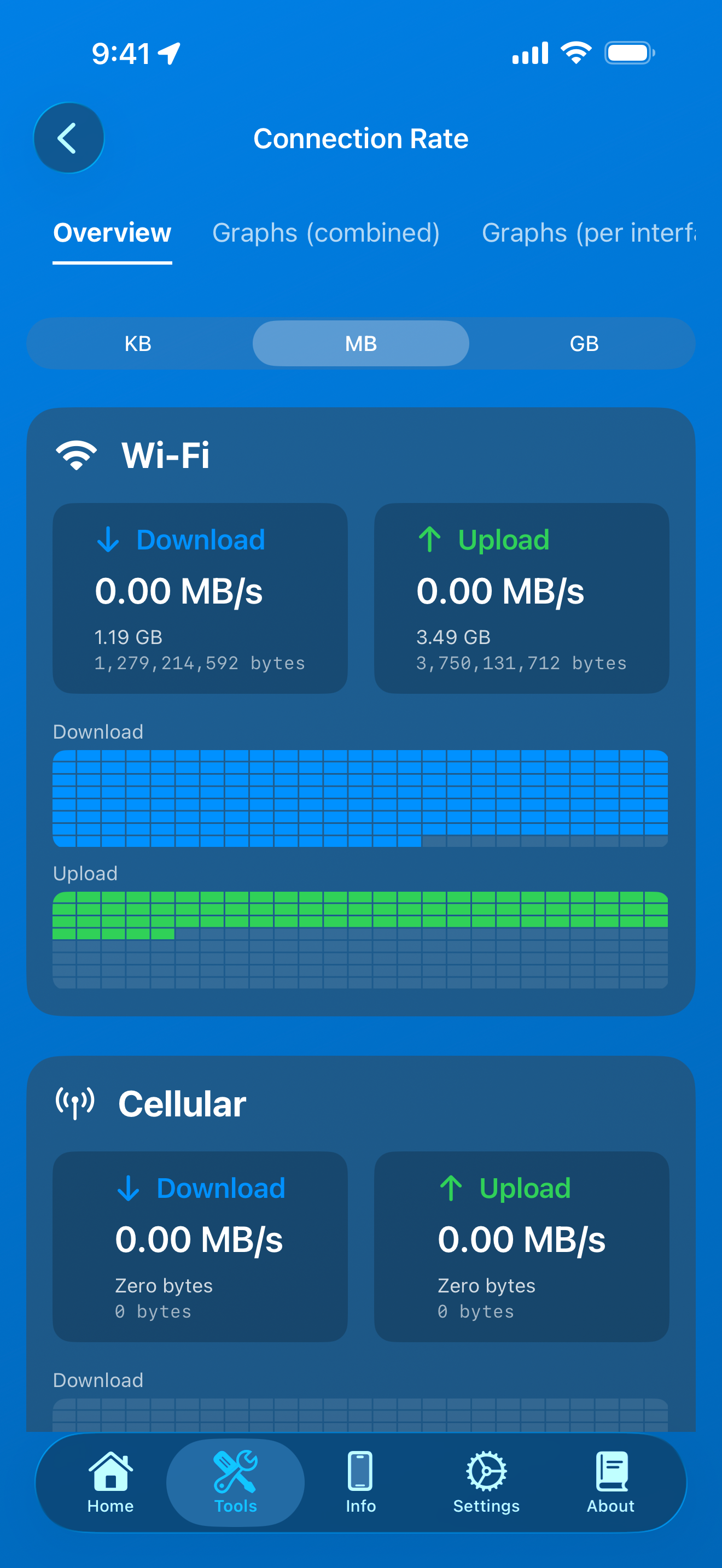Tap the Wi-Fi upload byte count
The height and width of the screenshot is (1568, 722).
point(521,663)
